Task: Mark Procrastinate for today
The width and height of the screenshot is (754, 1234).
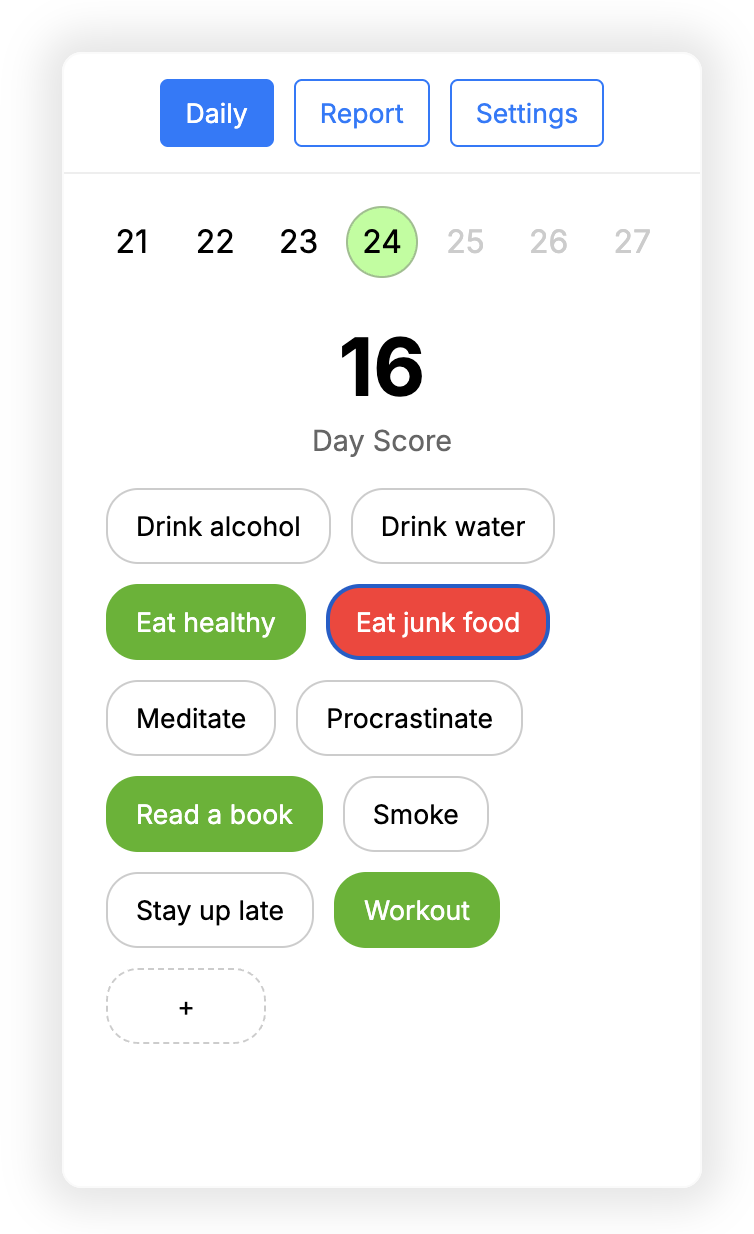Action: coord(409,718)
